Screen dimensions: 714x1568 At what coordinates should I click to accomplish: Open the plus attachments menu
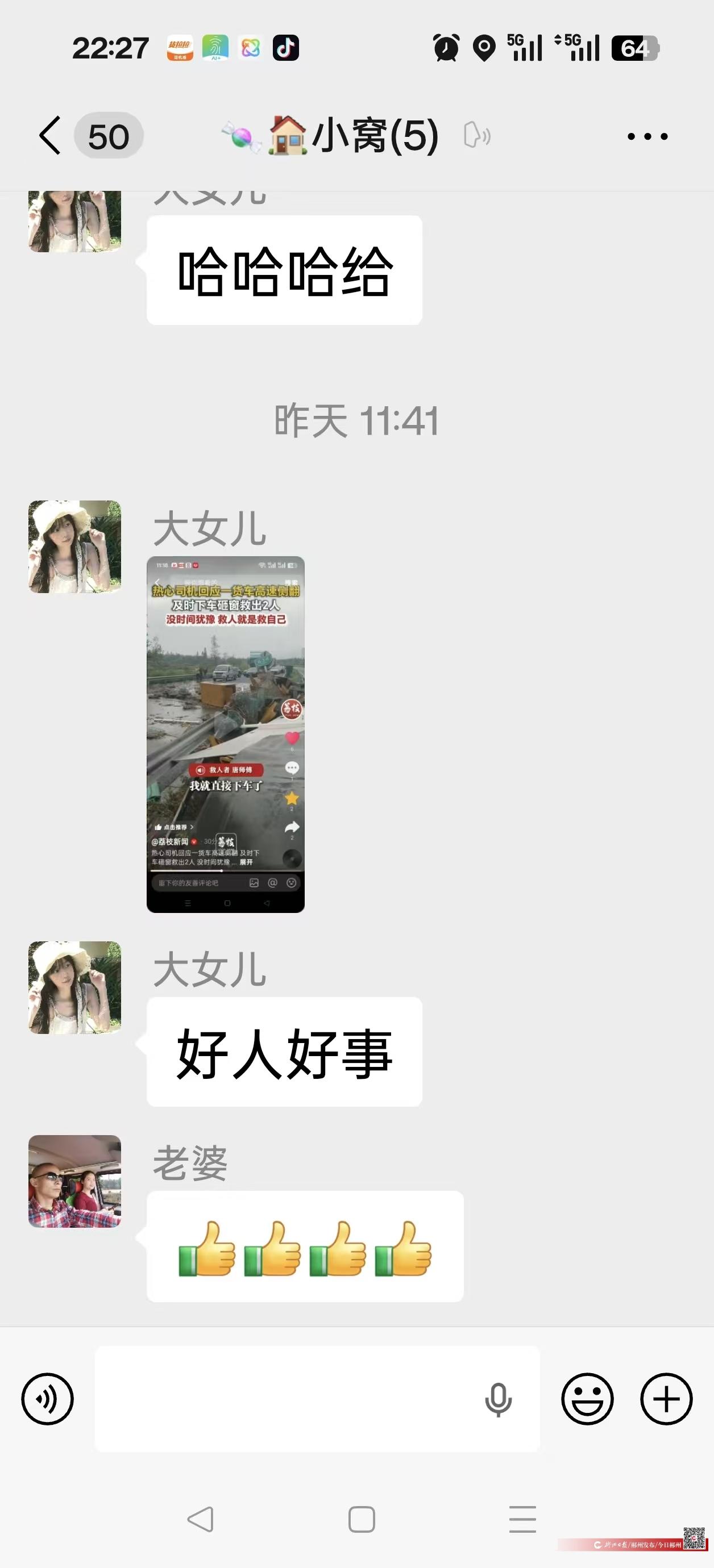click(666, 1399)
